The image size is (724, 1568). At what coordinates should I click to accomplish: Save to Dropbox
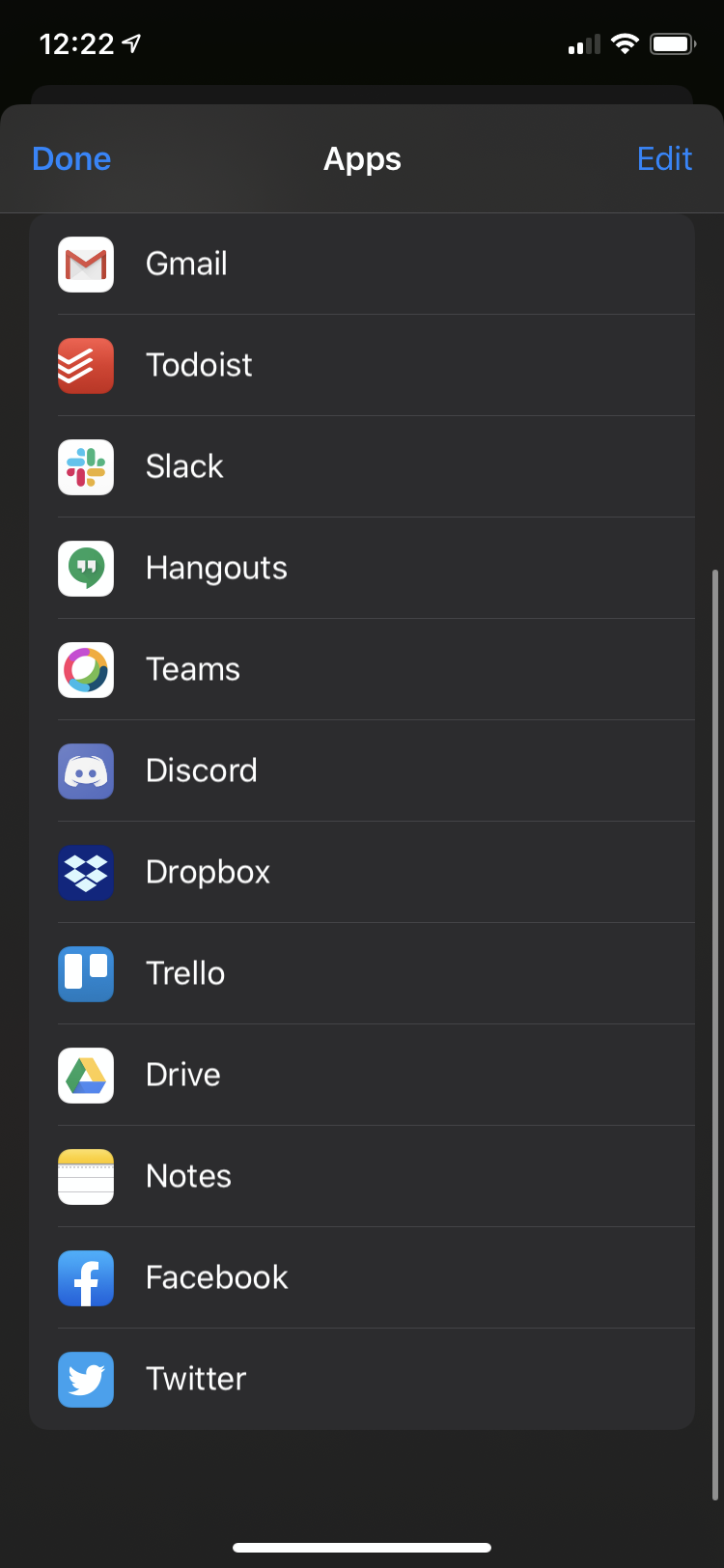(362, 872)
